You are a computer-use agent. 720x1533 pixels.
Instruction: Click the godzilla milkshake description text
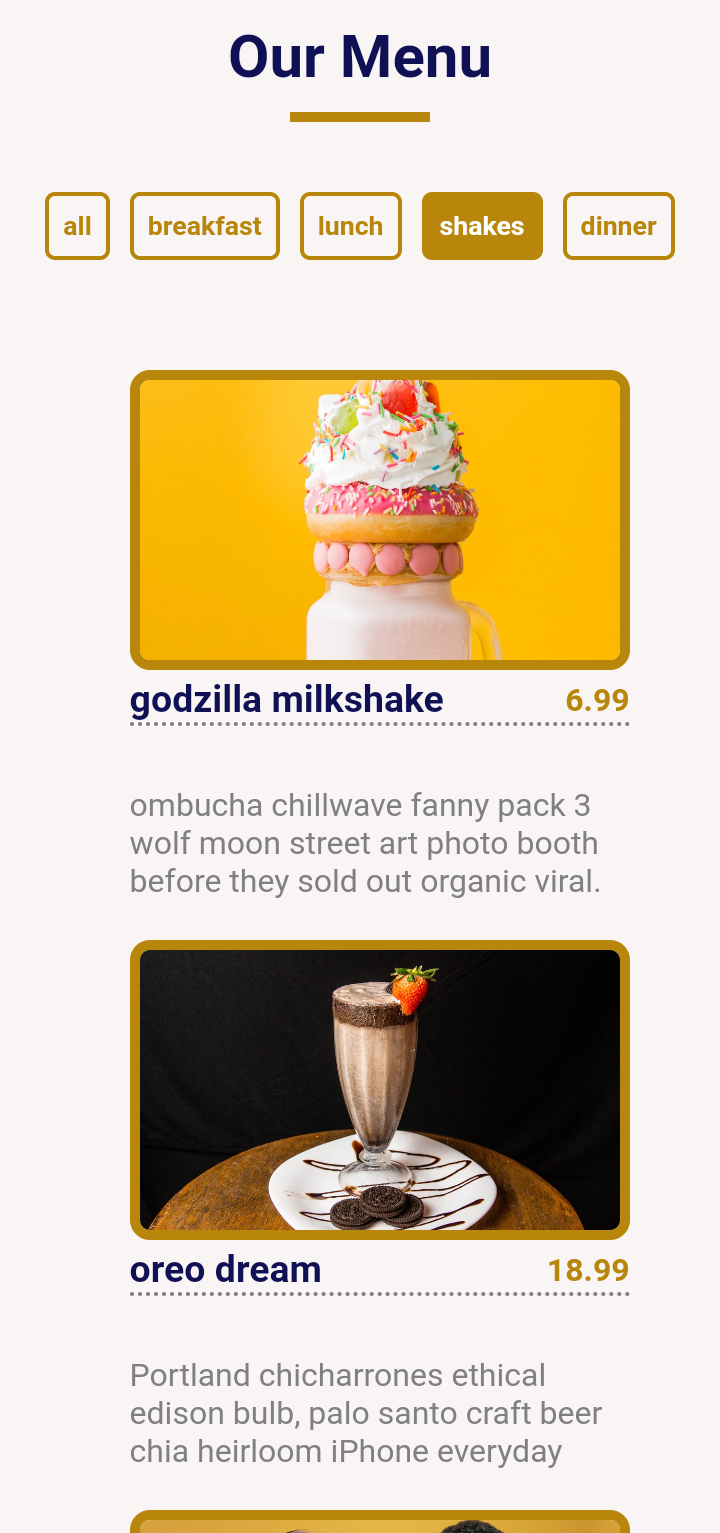click(x=363, y=842)
